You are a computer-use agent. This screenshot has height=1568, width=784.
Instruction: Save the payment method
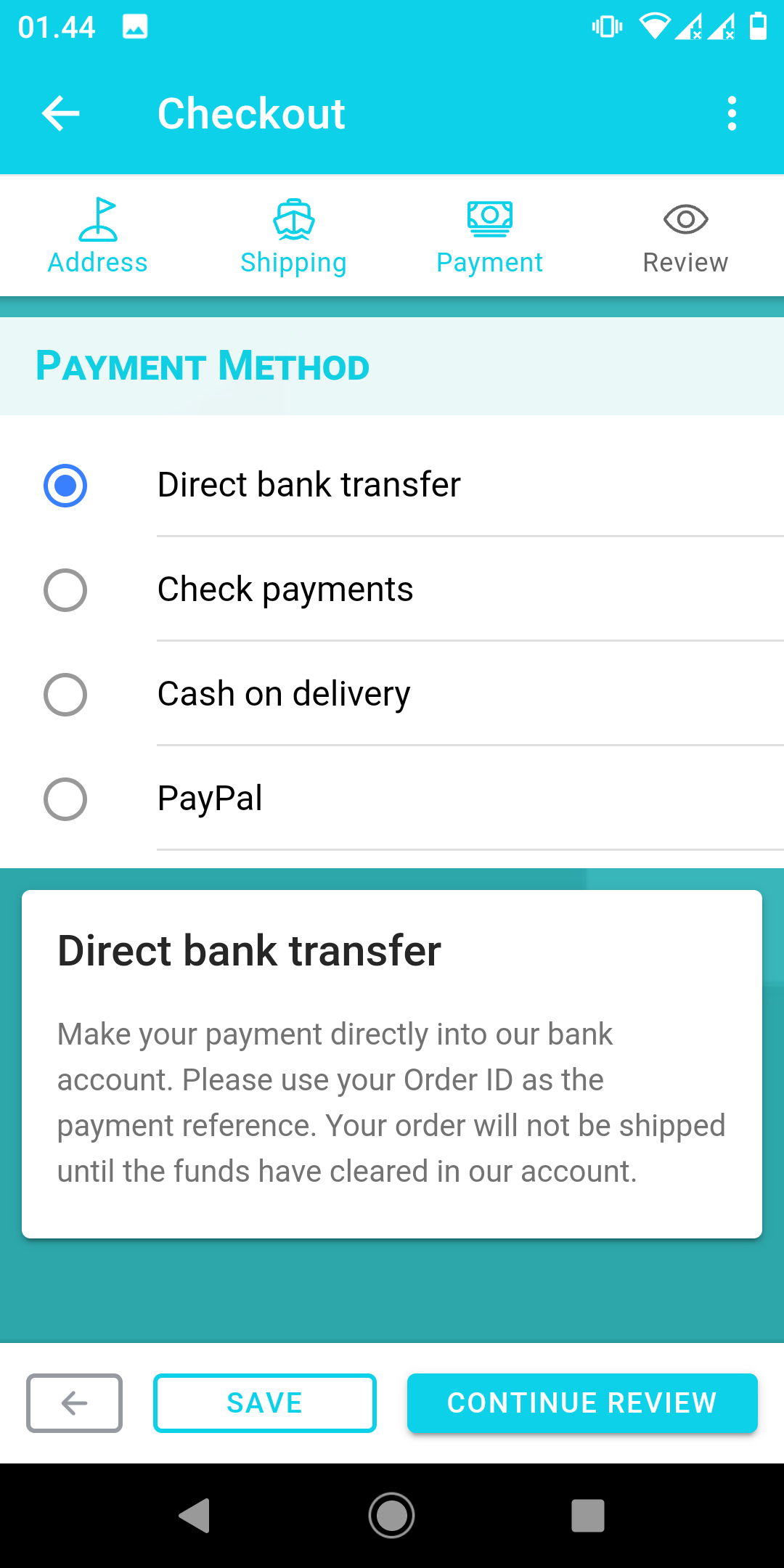pyautogui.click(x=265, y=1402)
